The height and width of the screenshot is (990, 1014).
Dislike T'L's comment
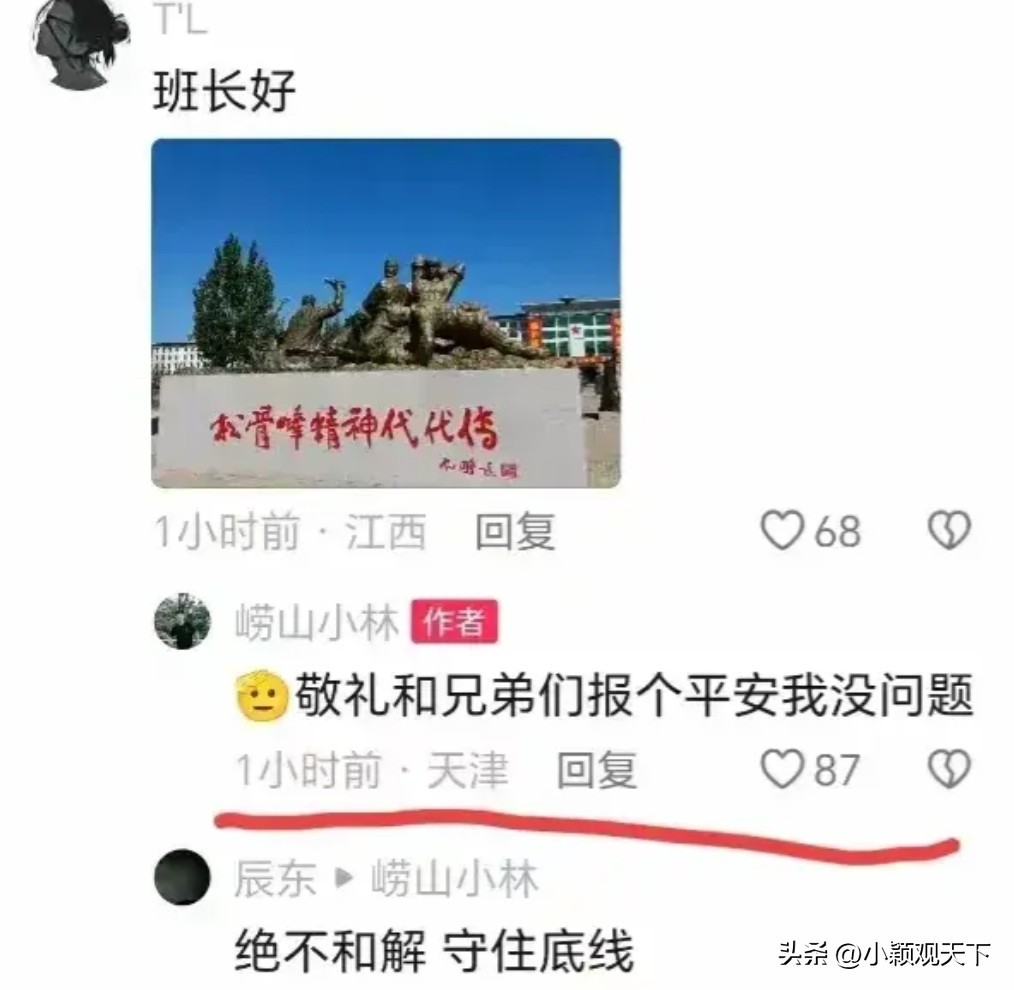[x=948, y=531]
